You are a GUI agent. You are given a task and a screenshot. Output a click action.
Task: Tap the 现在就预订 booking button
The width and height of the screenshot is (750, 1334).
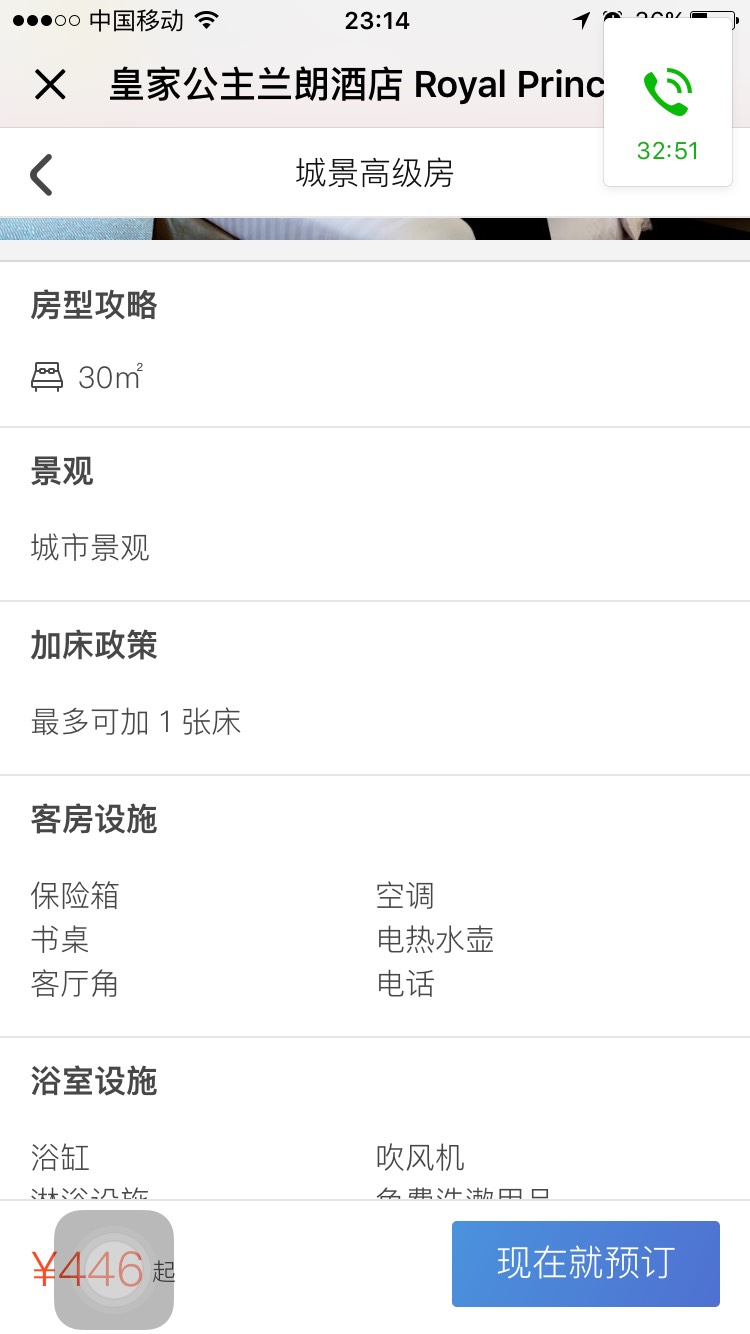[585, 1263]
